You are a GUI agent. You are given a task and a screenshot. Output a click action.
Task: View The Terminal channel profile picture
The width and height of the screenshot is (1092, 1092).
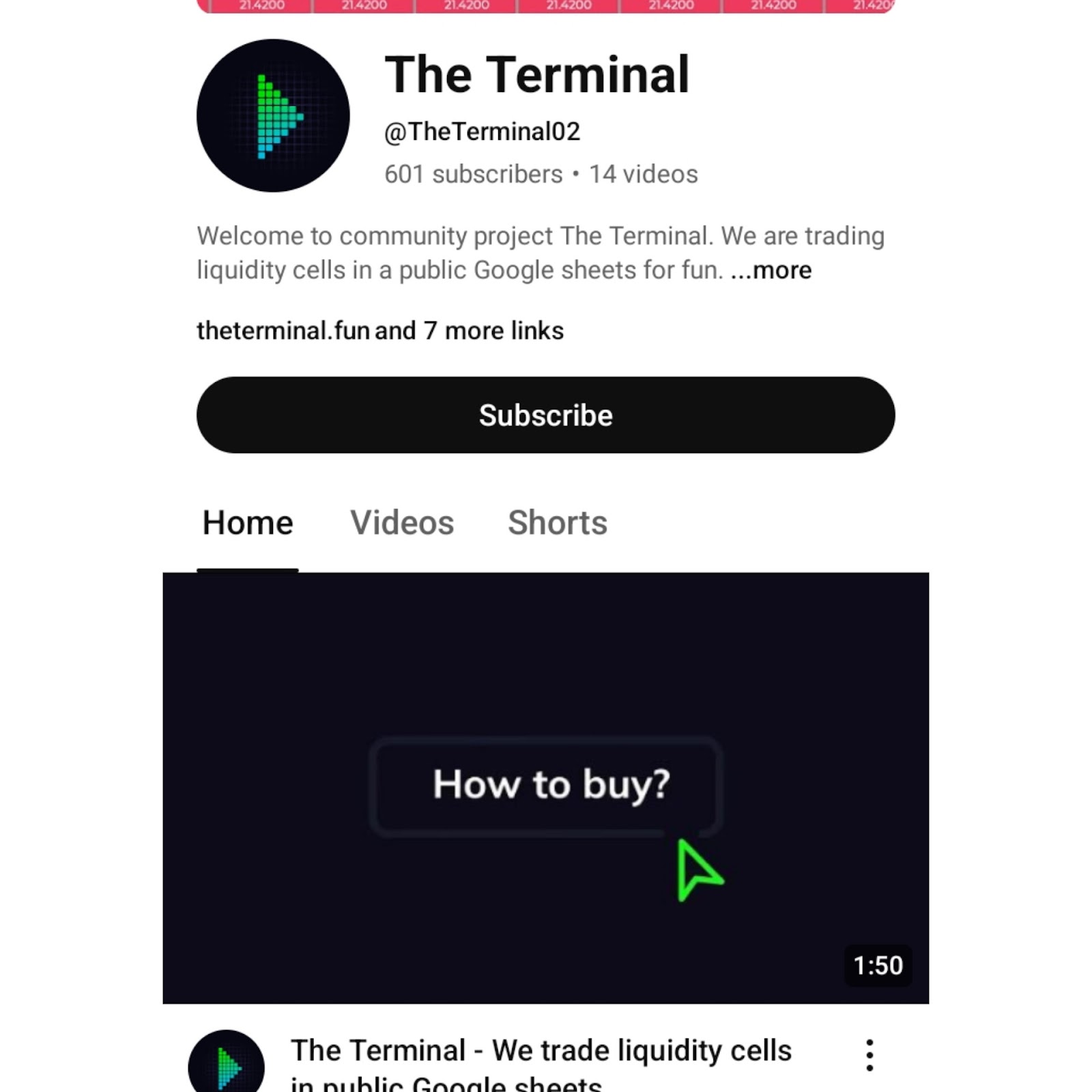[273, 115]
